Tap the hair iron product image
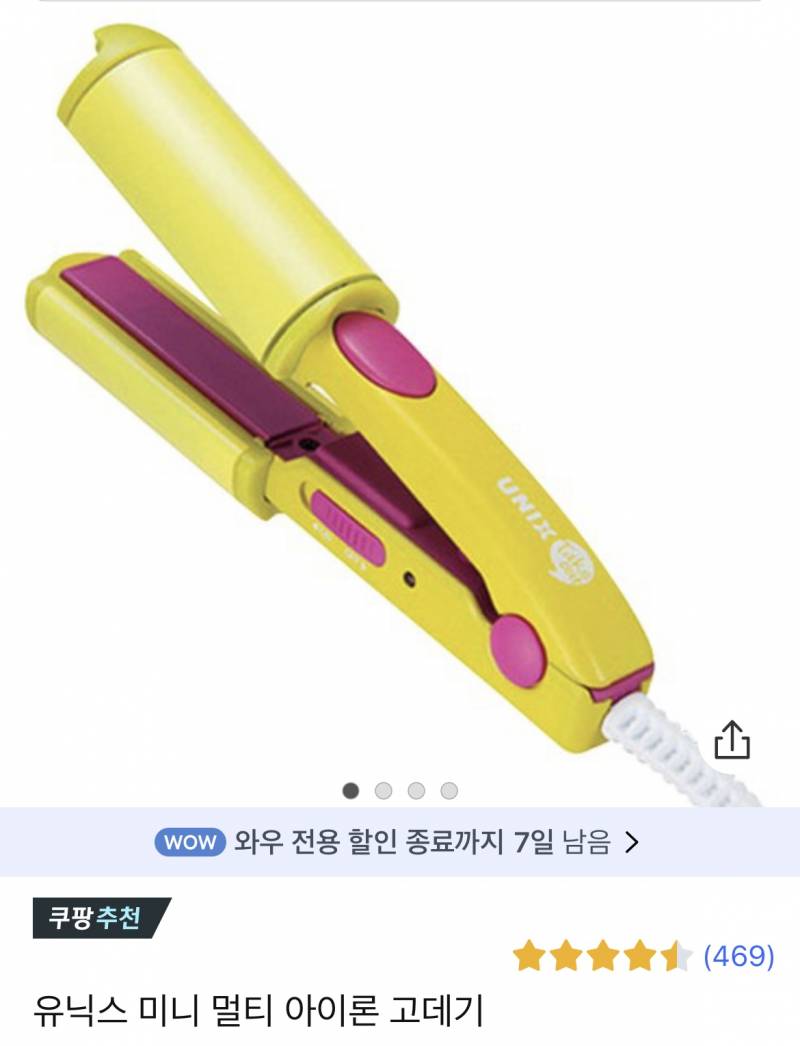Screen dimensions: 800x1046 click(350, 400)
